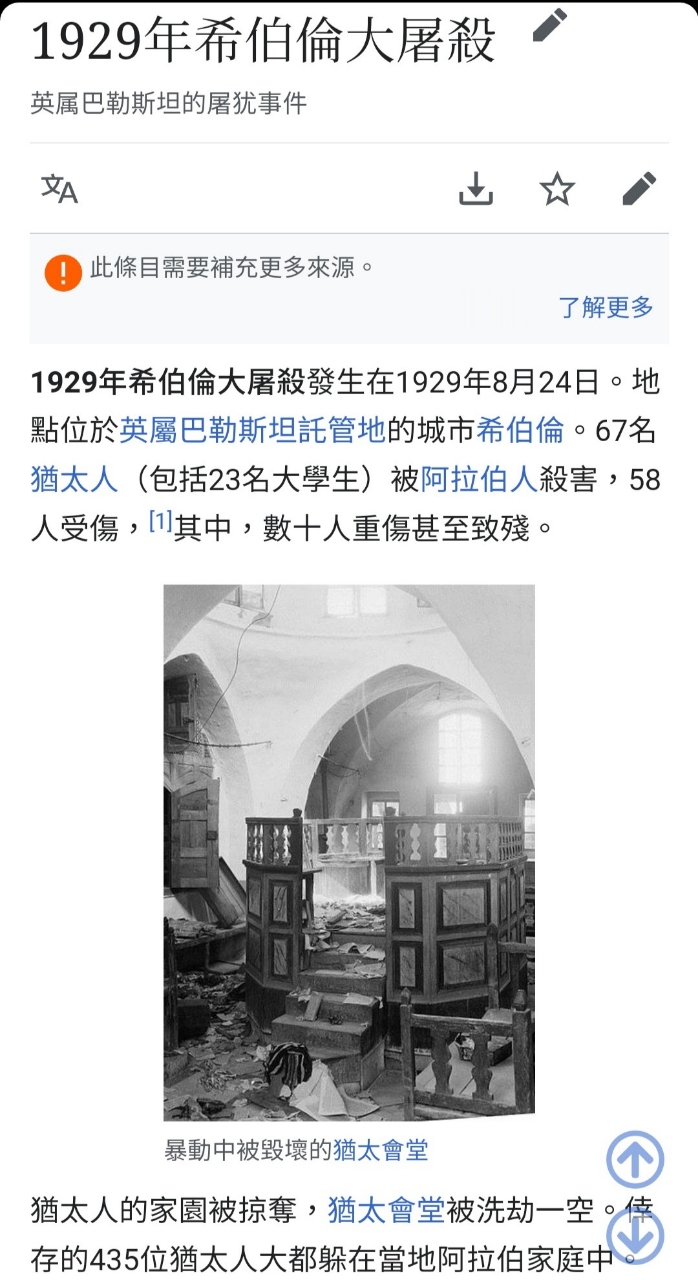Follow the 猶太人 link in the intro

pos(74,479)
